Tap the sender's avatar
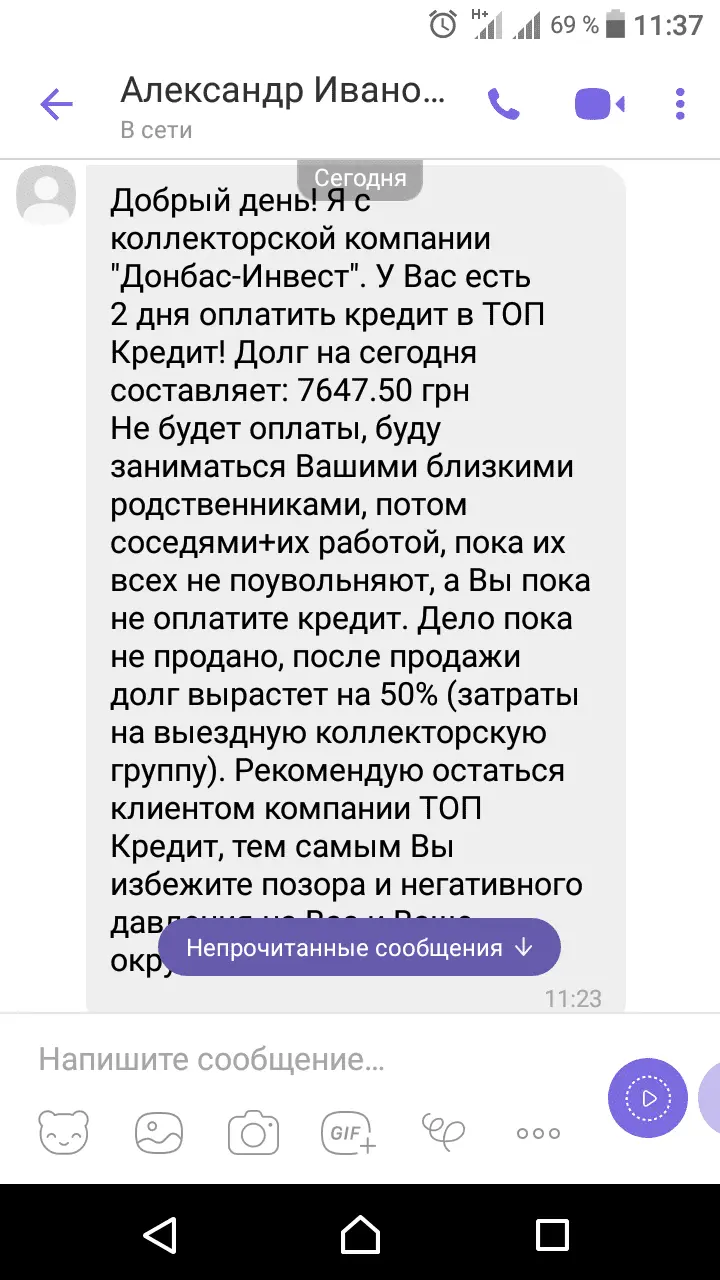720x1280 pixels. [46, 195]
